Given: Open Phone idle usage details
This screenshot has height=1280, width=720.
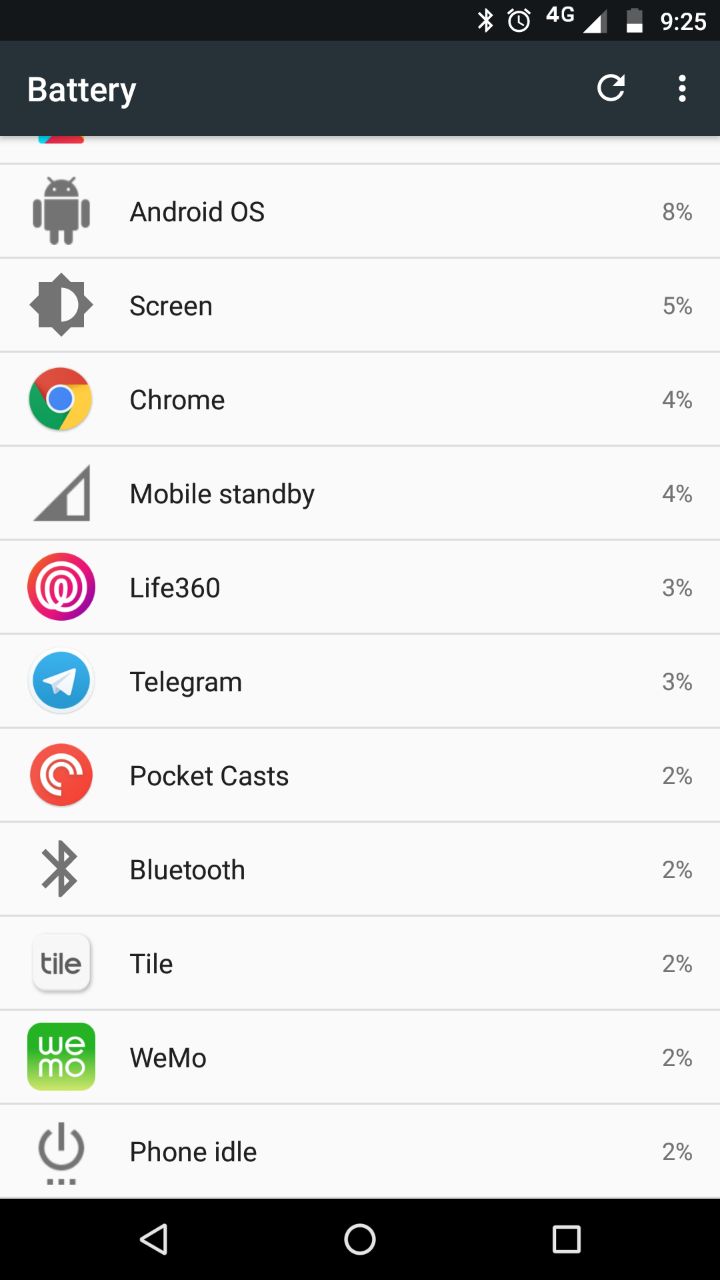Looking at the screenshot, I should pos(360,1151).
